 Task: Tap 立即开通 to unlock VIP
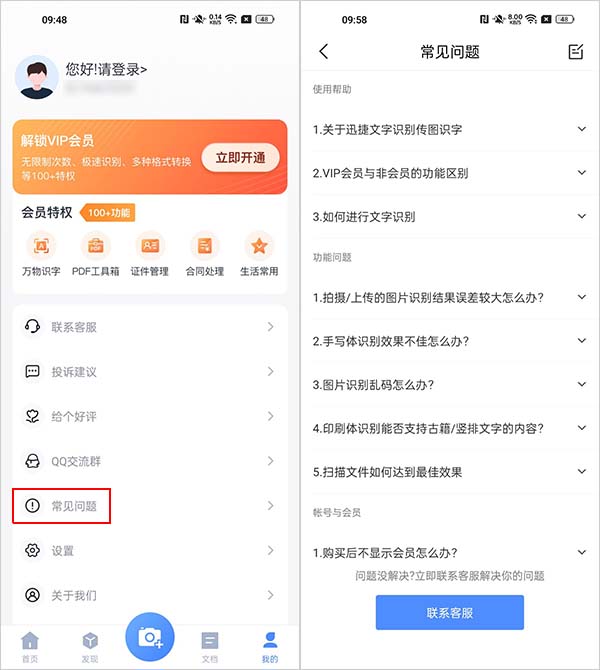(240, 157)
